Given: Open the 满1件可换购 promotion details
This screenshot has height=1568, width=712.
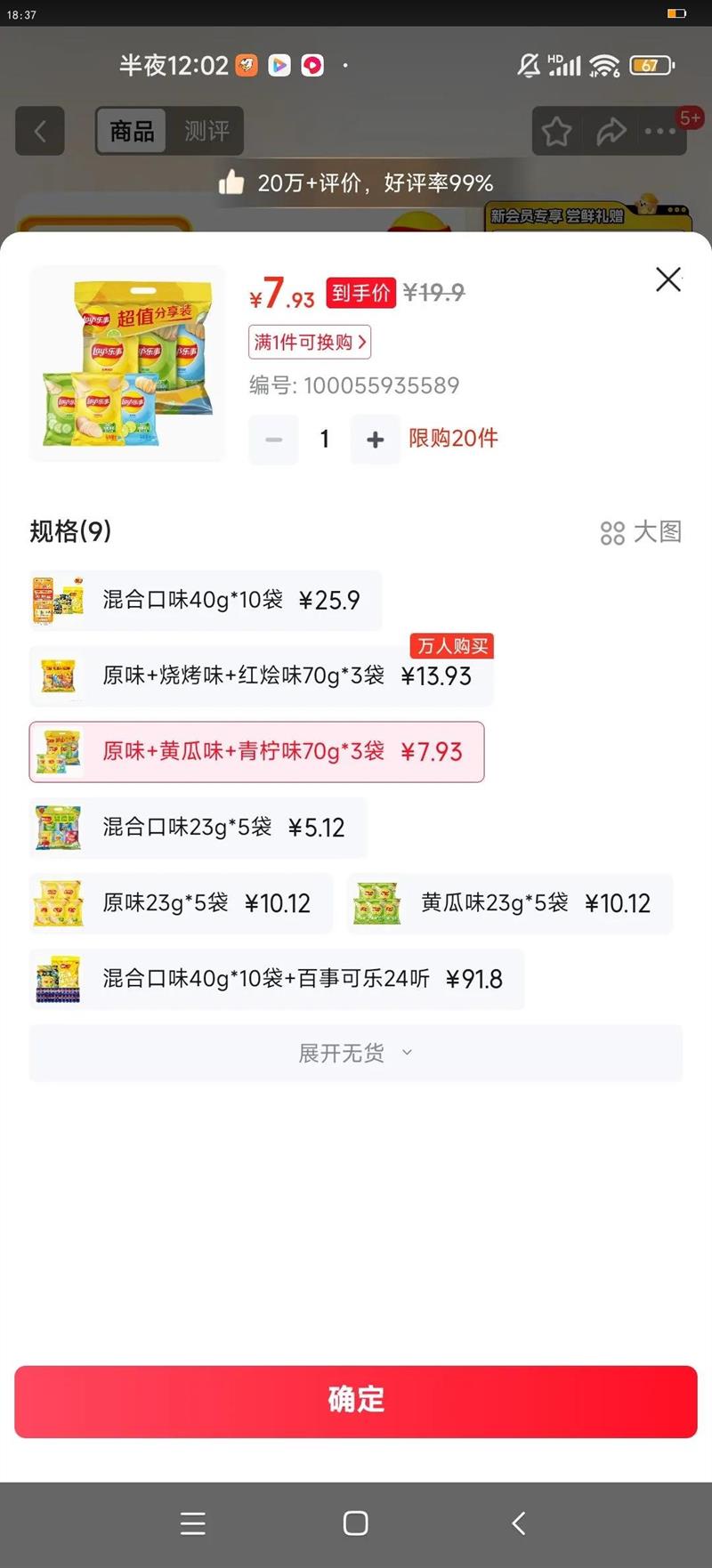Looking at the screenshot, I should tap(309, 343).
